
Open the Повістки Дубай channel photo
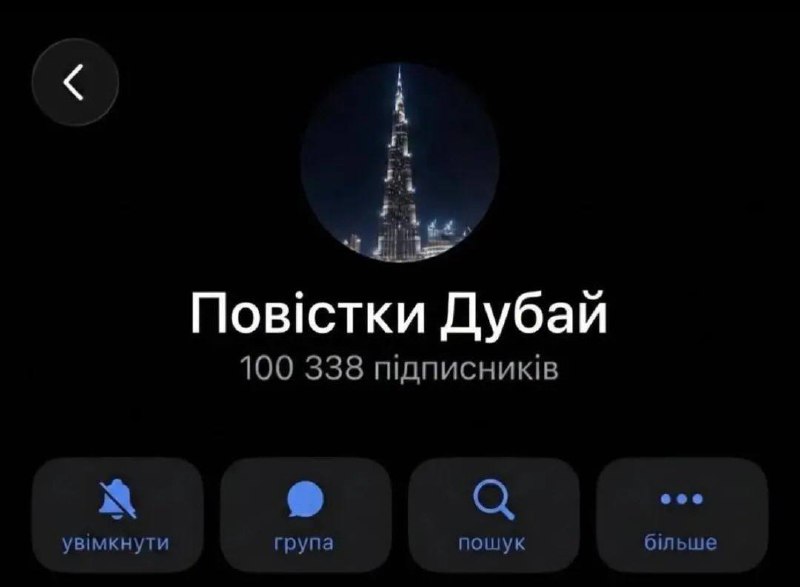point(400,162)
